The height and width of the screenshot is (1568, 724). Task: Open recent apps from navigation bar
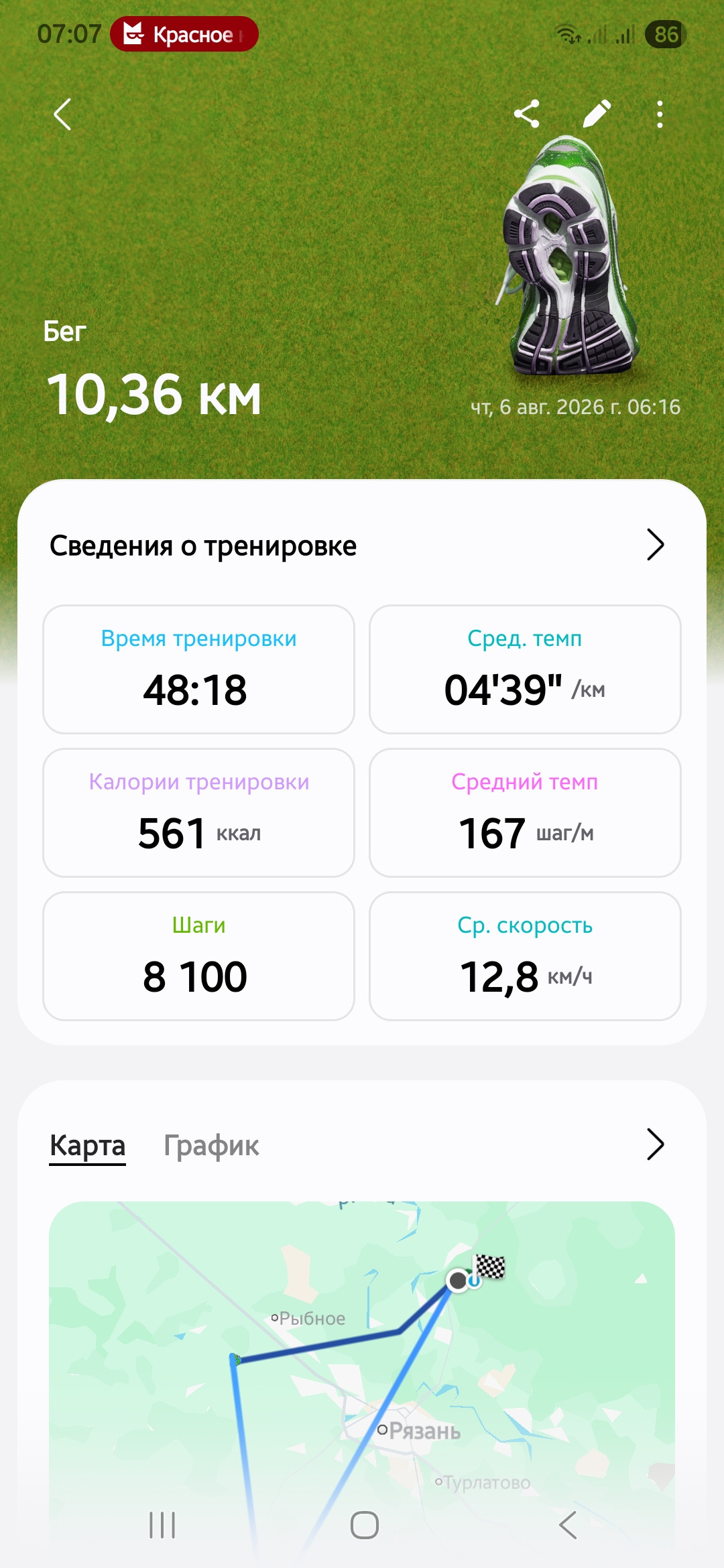click(162, 1525)
